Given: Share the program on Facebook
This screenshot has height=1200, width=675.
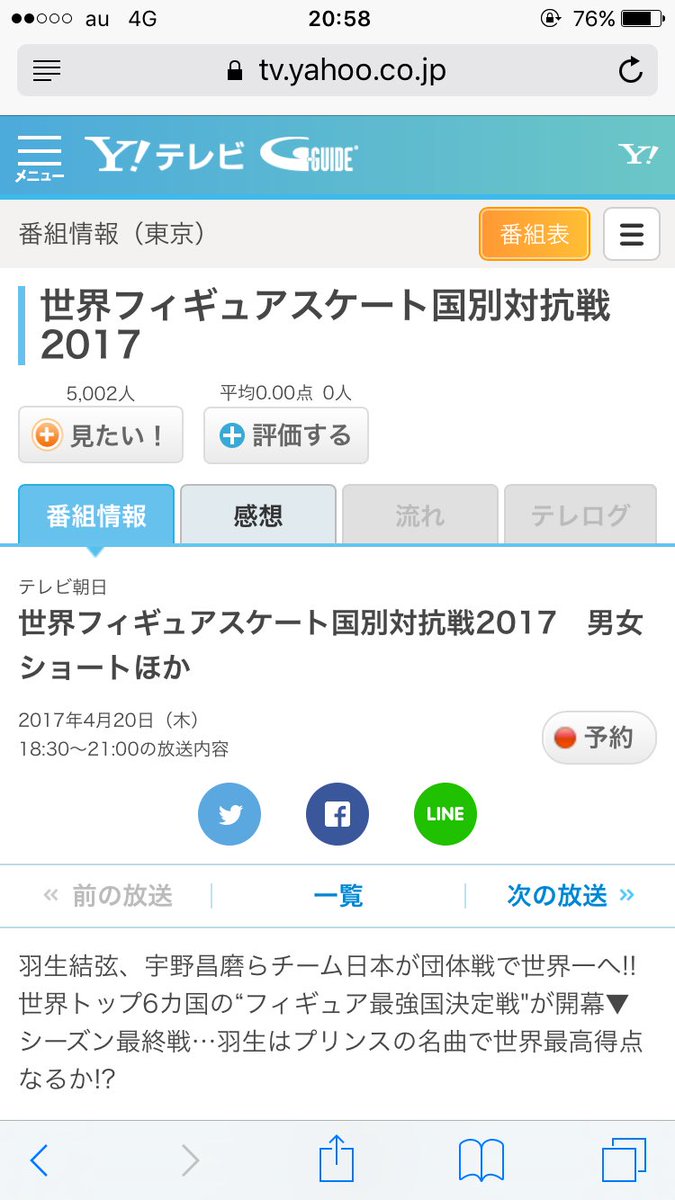Looking at the screenshot, I should 337,814.
